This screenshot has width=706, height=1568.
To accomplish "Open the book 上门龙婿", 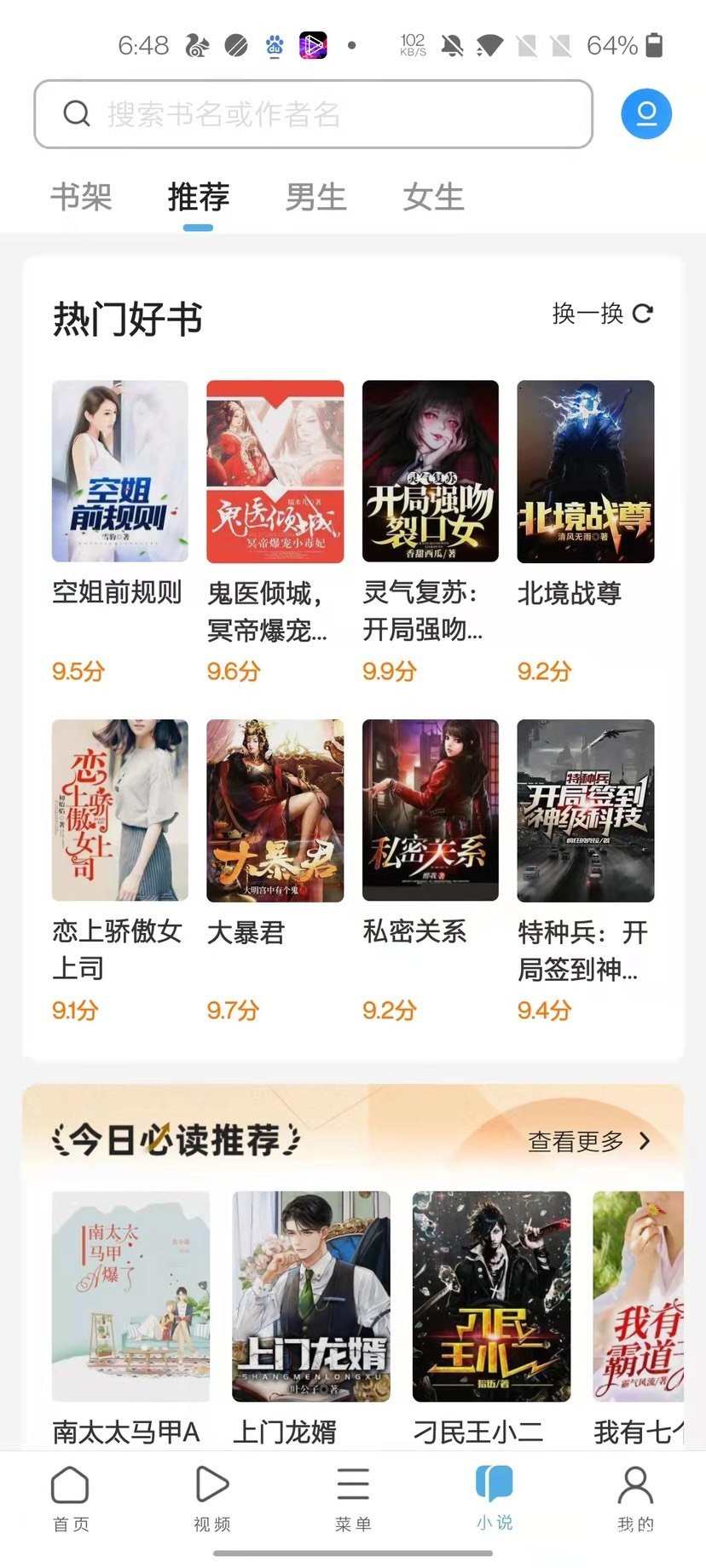I will click(311, 1296).
